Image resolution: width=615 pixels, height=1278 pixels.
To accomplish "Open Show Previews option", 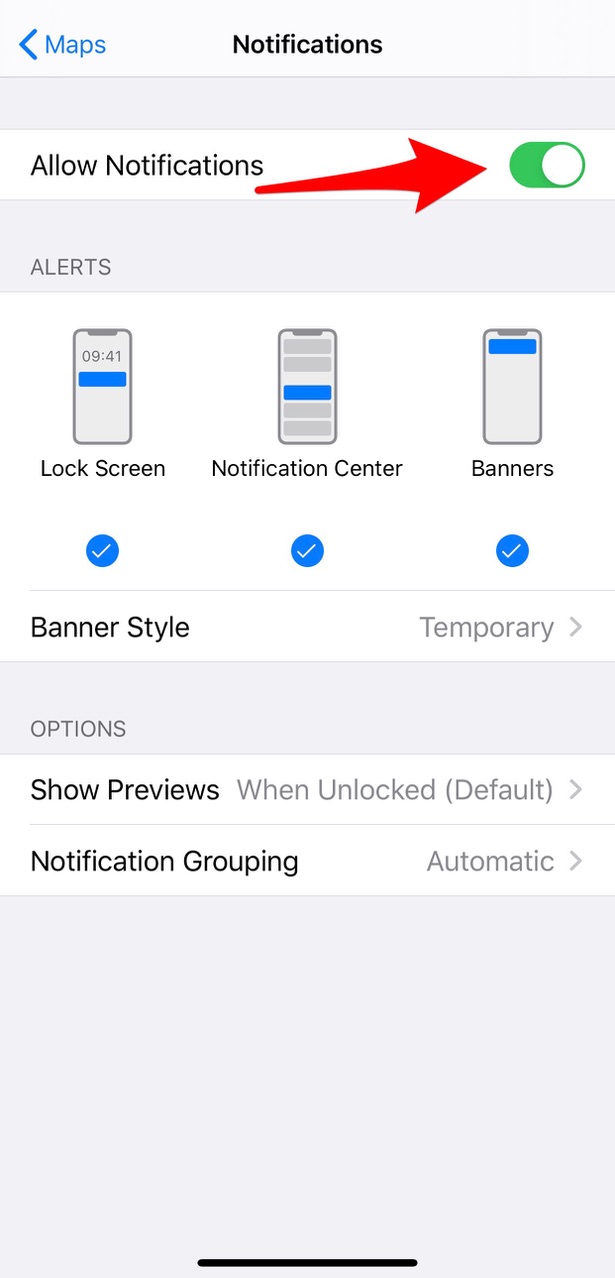I will tap(307, 790).
